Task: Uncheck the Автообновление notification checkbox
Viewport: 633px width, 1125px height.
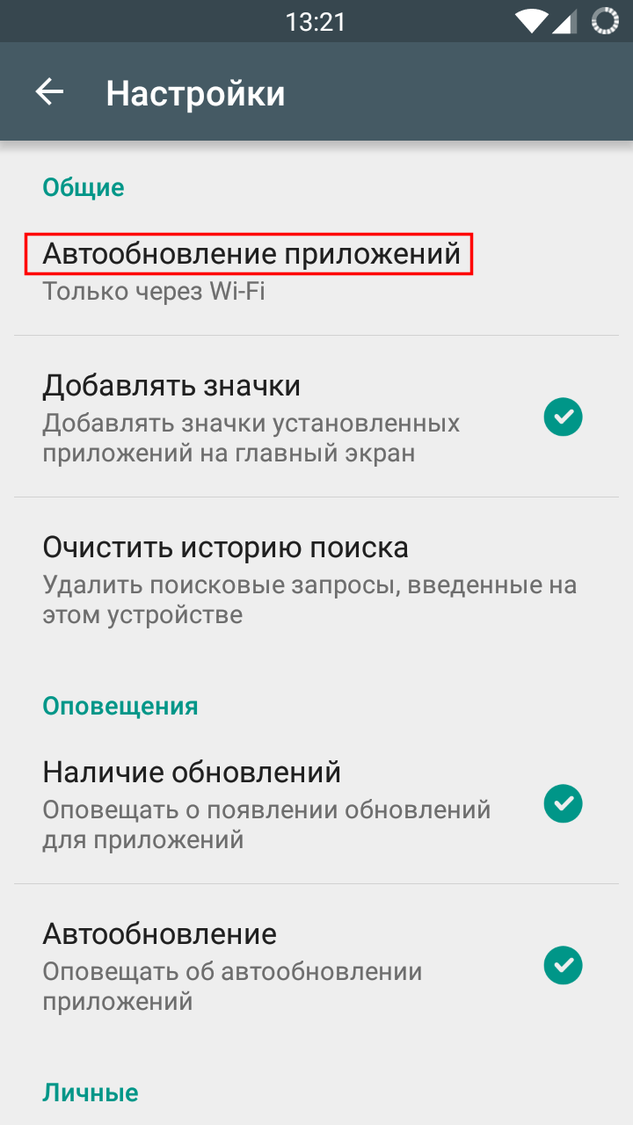Action: pyautogui.click(x=563, y=965)
